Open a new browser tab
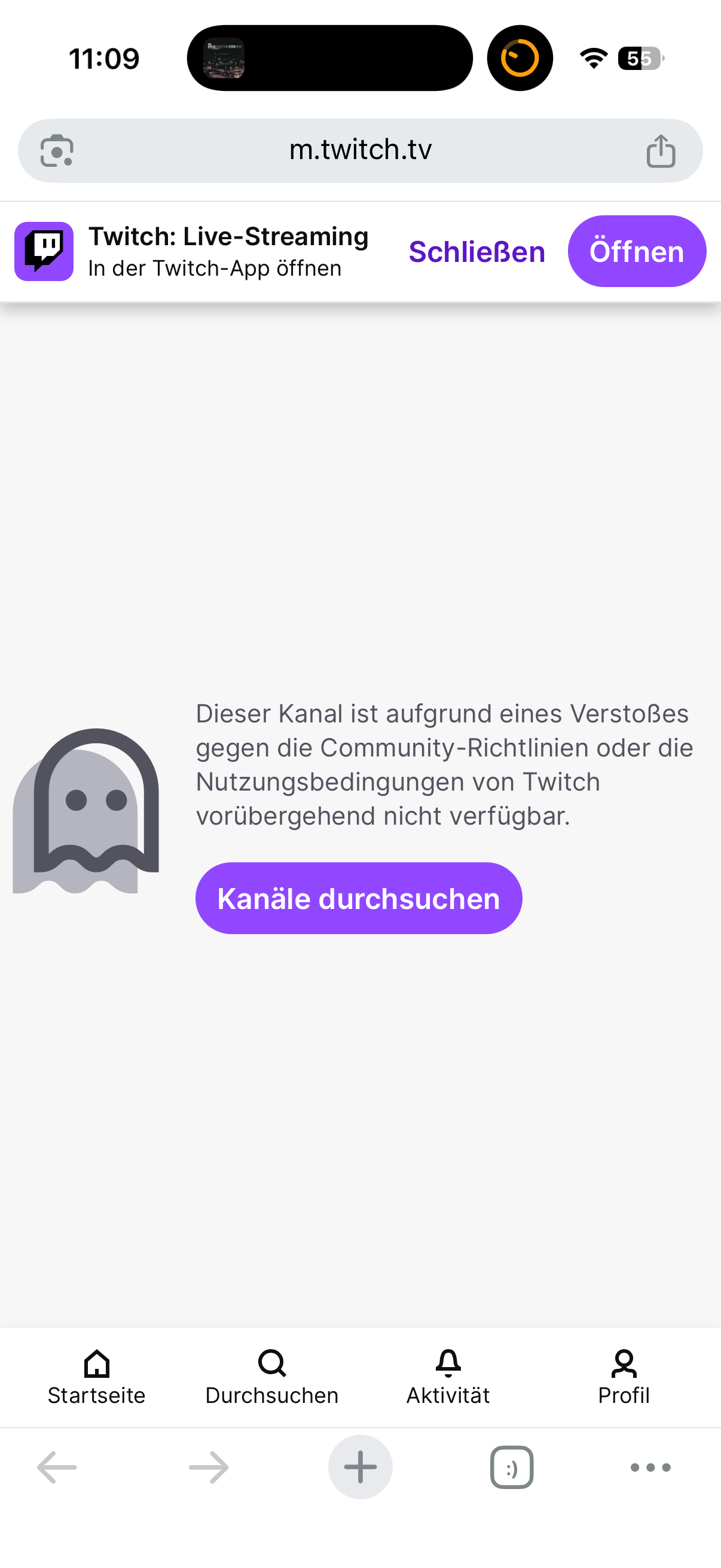 click(360, 1468)
